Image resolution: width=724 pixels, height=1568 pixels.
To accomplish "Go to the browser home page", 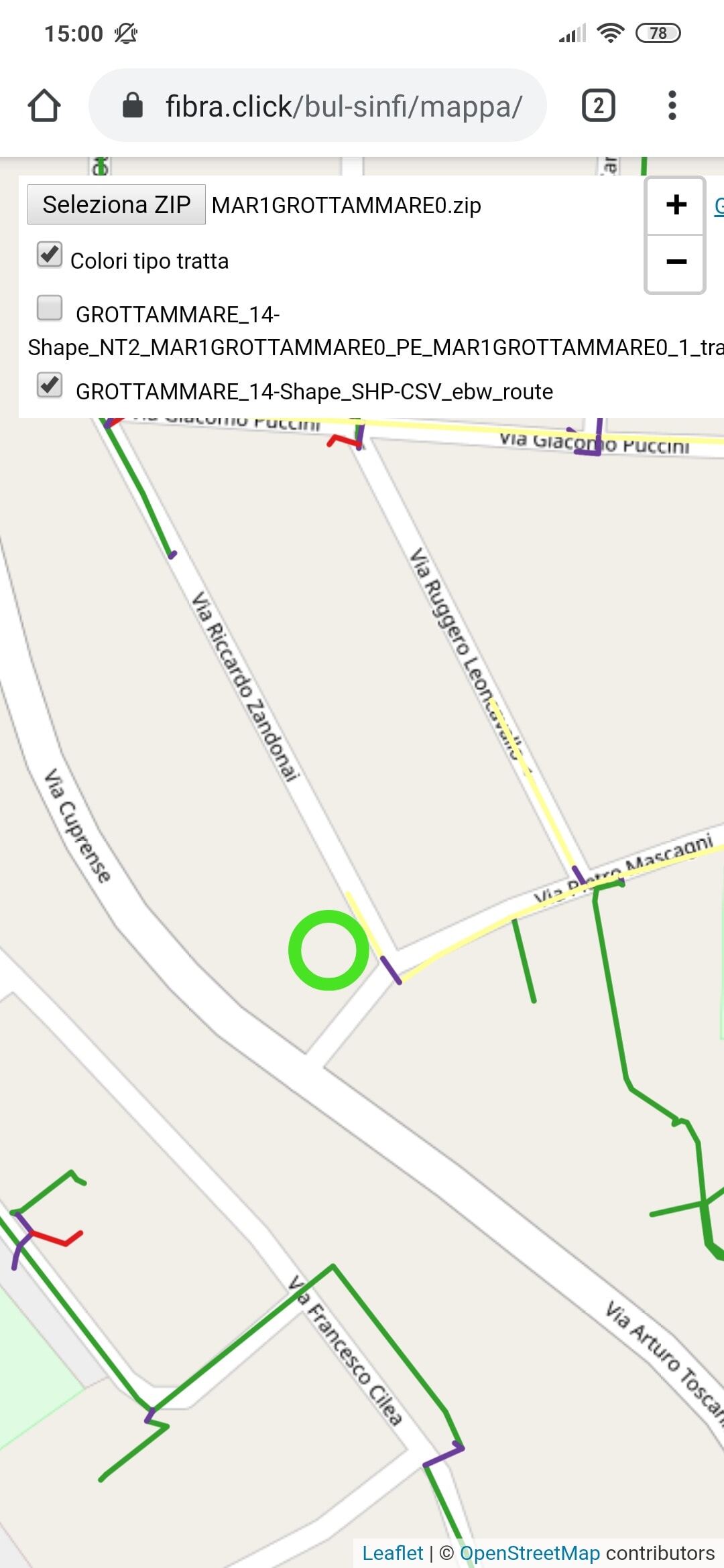I will pyautogui.click(x=44, y=106).
